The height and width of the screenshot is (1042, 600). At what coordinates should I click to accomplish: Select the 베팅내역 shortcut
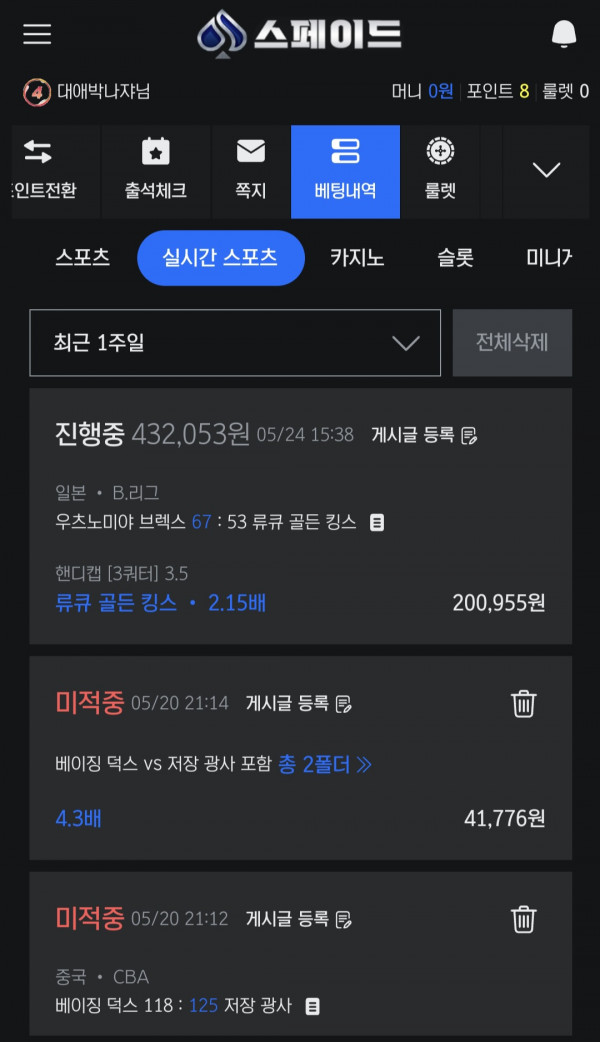pyautogui.click(x=346, y=171)
